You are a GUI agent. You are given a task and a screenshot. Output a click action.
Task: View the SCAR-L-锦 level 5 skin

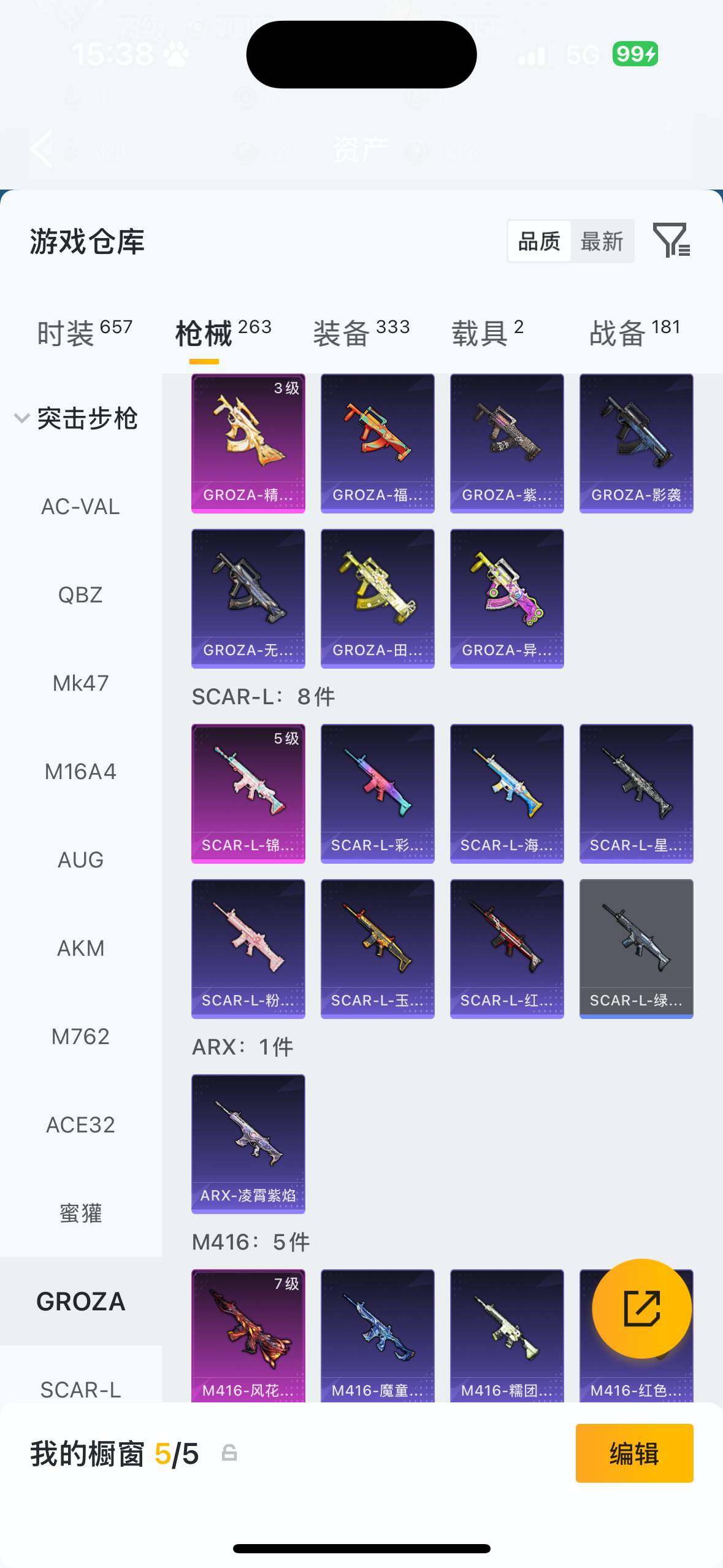pyautogui.click(x=248, y=793)
